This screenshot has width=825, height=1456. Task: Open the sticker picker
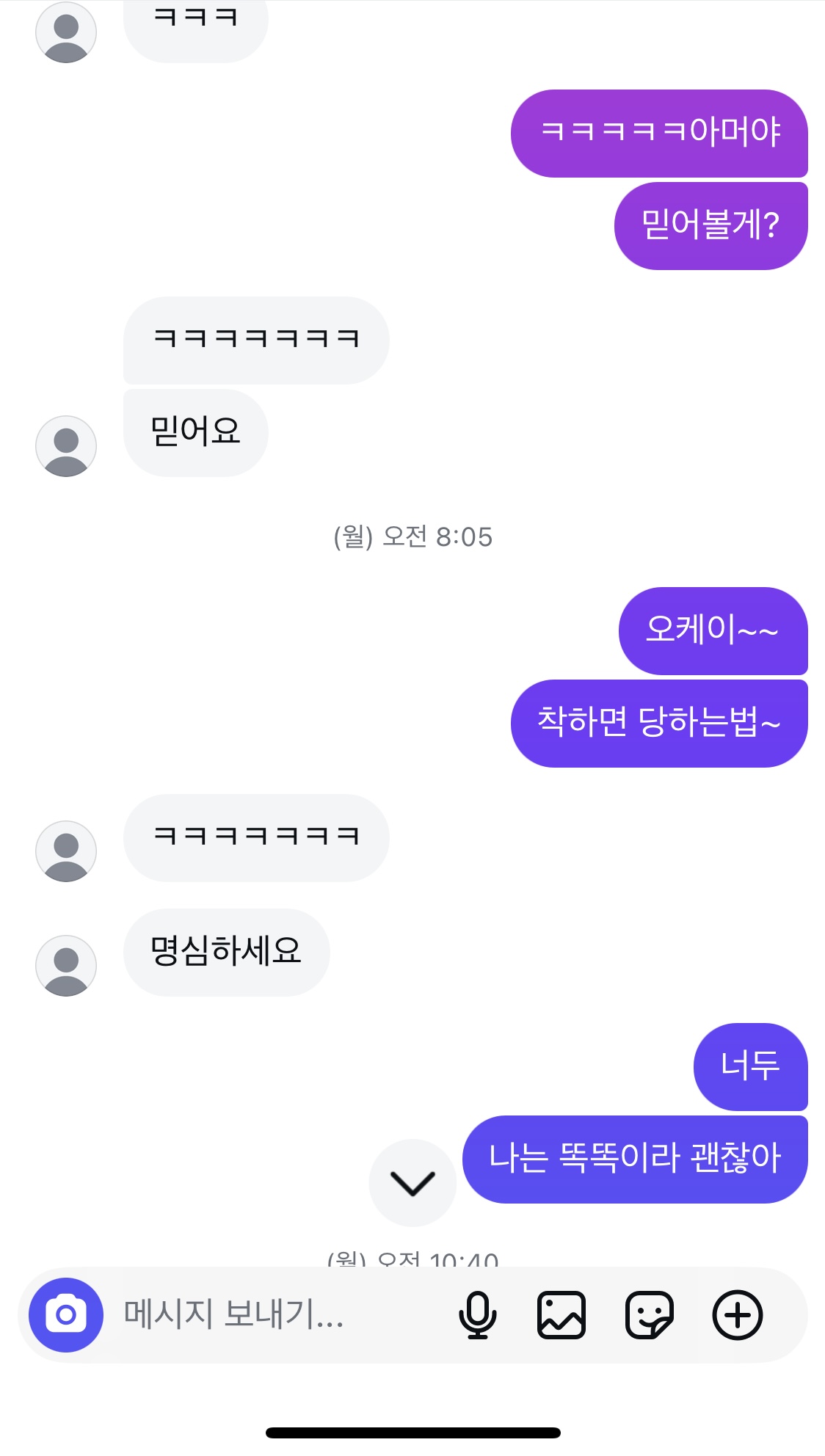[649, 1314]
